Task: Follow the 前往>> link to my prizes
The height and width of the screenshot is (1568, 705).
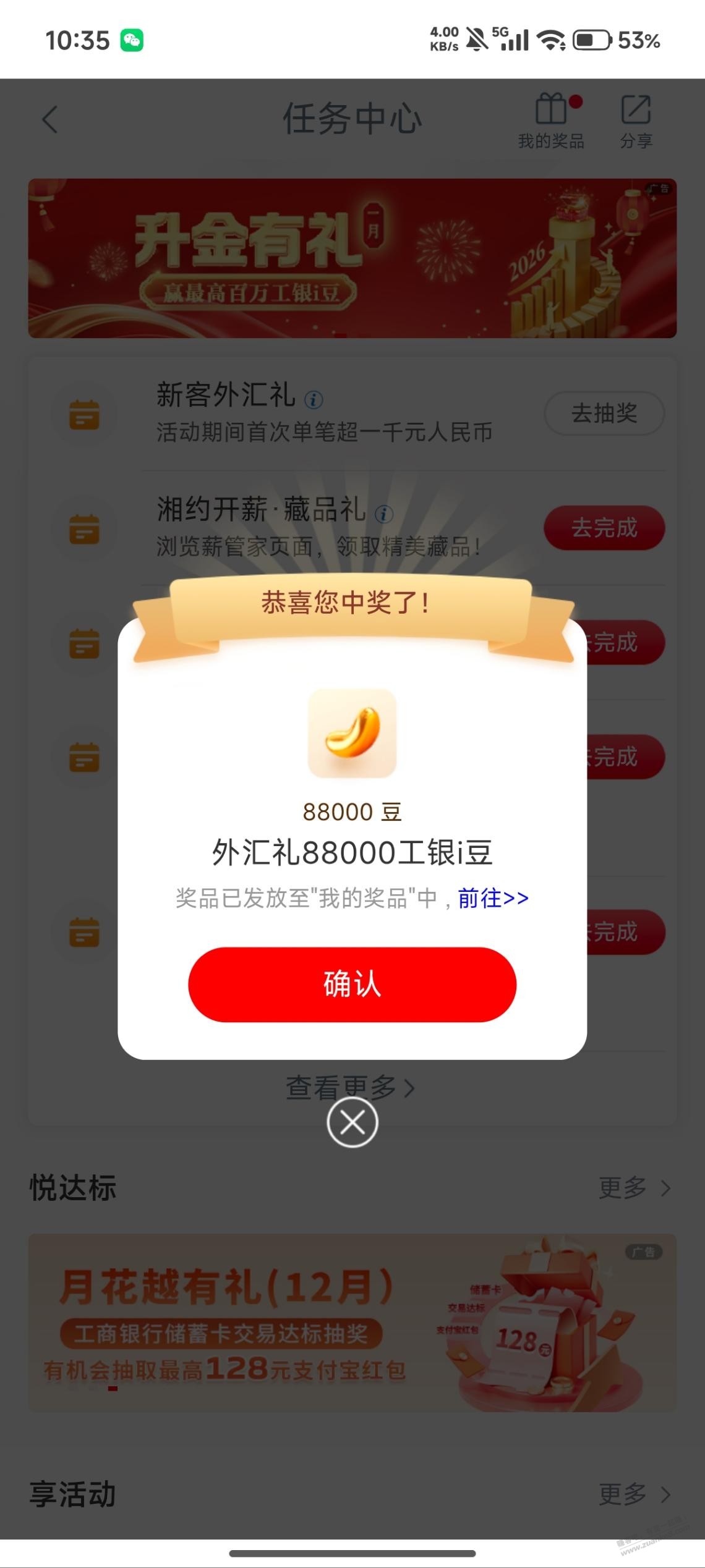Action: (x=493, y=898)
